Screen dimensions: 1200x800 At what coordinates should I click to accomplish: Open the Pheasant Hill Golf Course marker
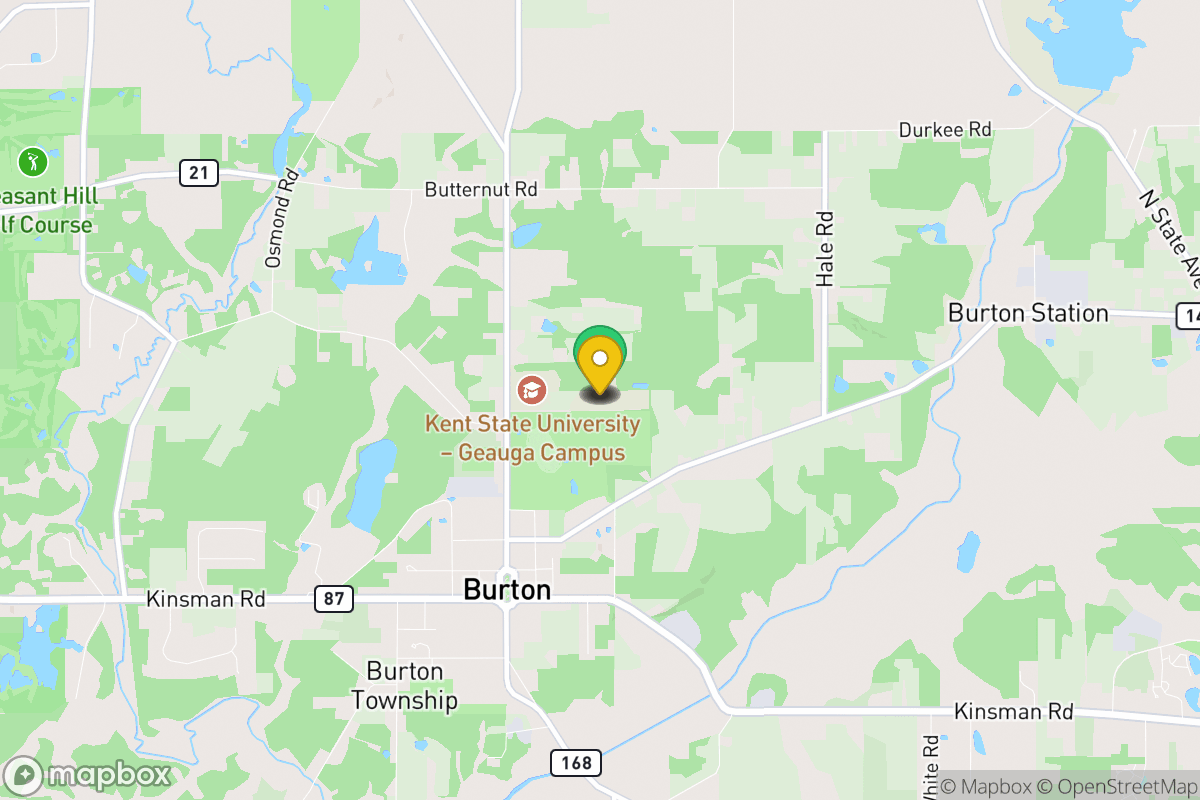32,160
